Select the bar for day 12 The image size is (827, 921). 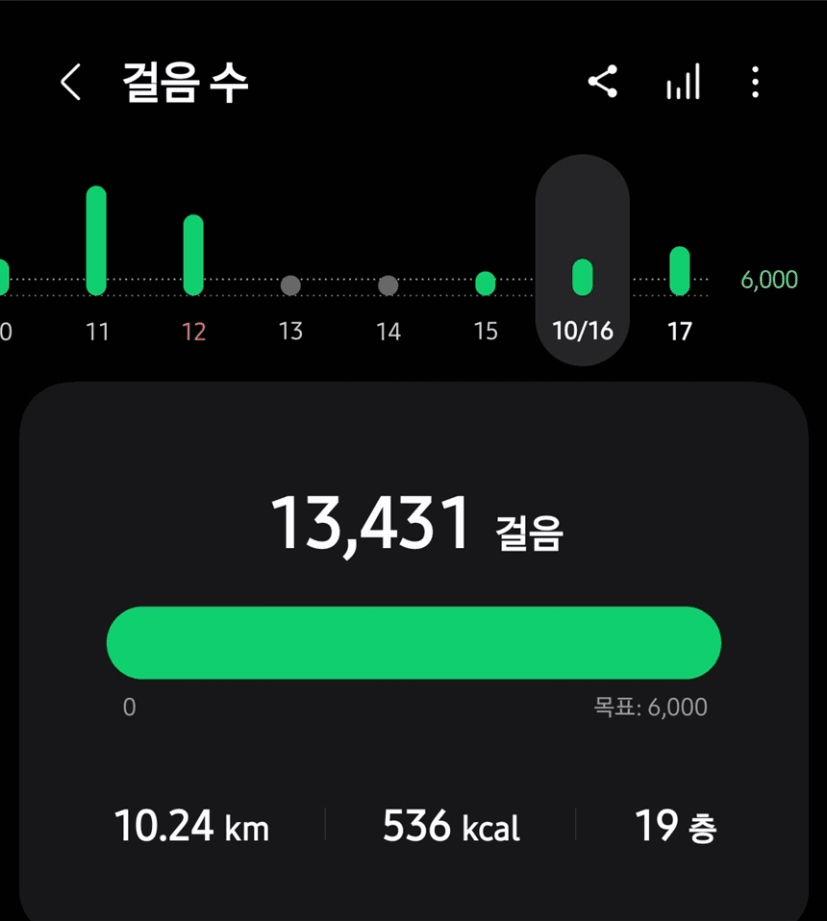(193, 255)
